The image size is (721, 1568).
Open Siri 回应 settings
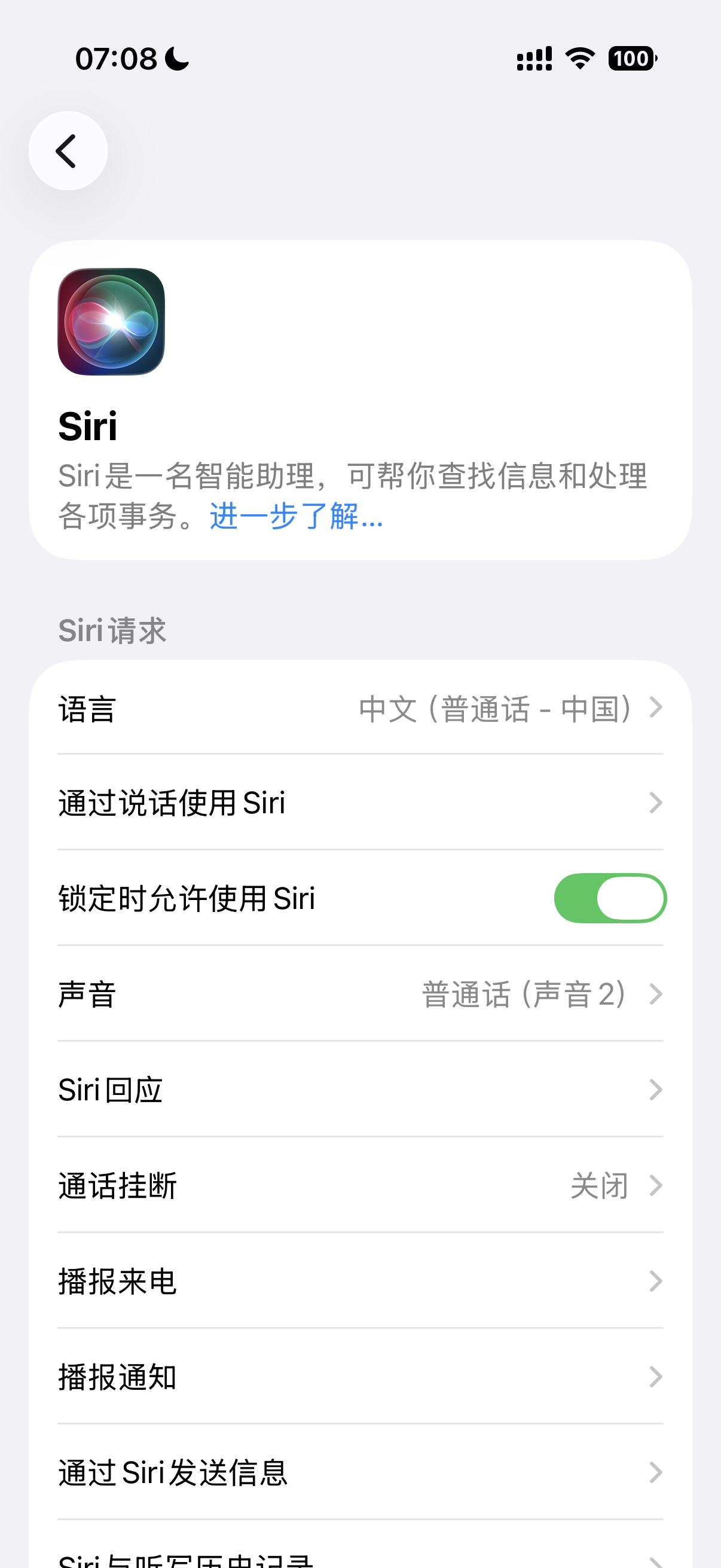360,1090
